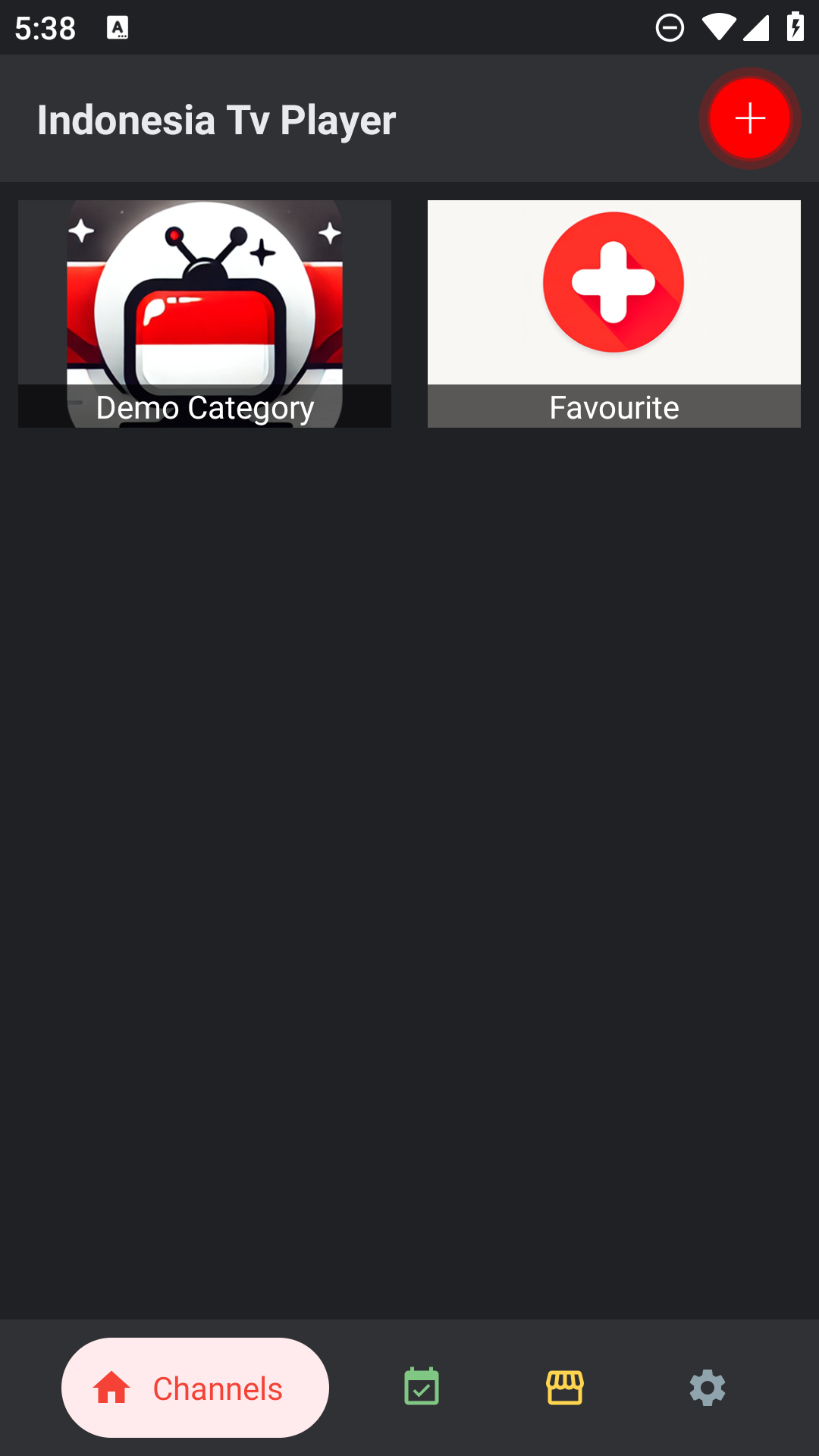
Task: Tap the Favourite plus icon thumbnail
Action: coord(613,282)
